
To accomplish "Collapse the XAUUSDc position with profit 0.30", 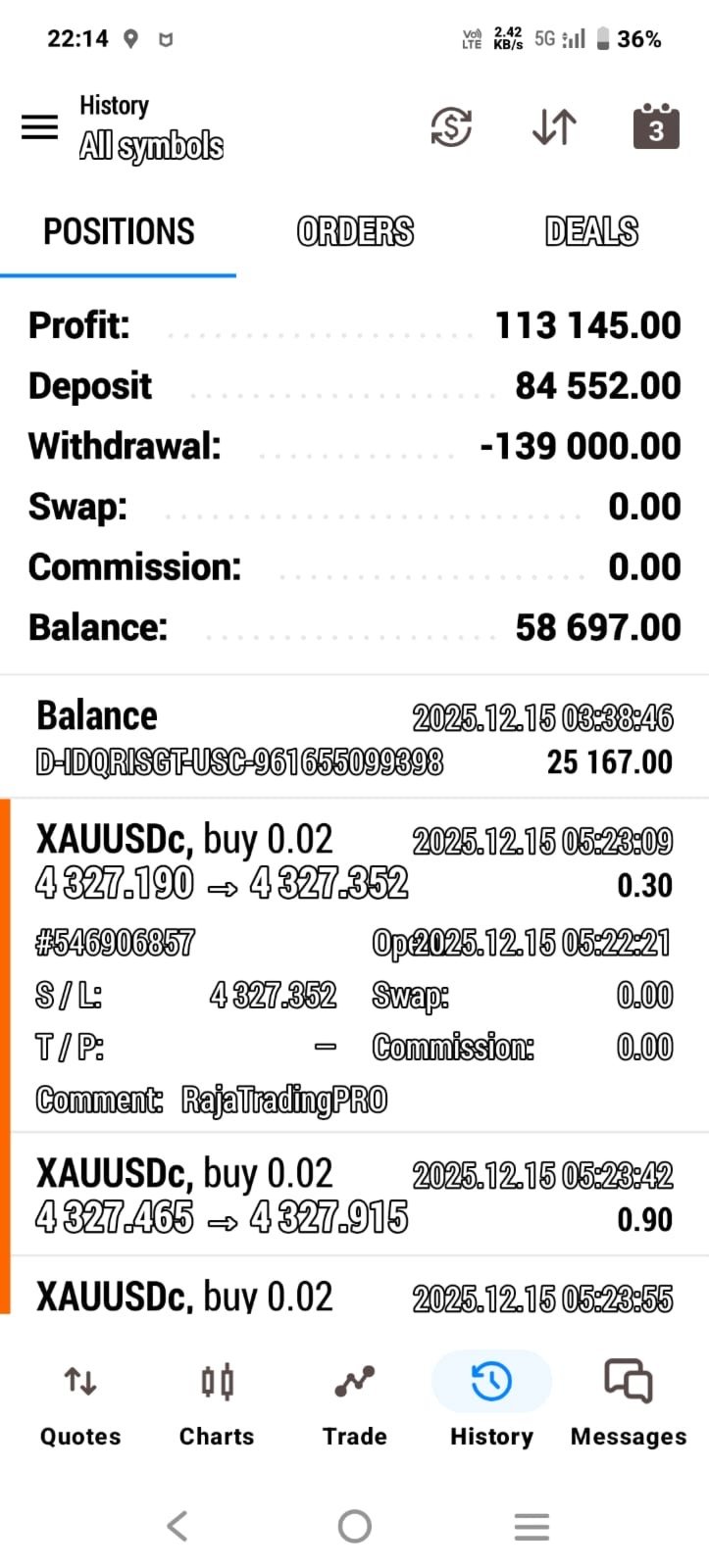I will point(353,862).
